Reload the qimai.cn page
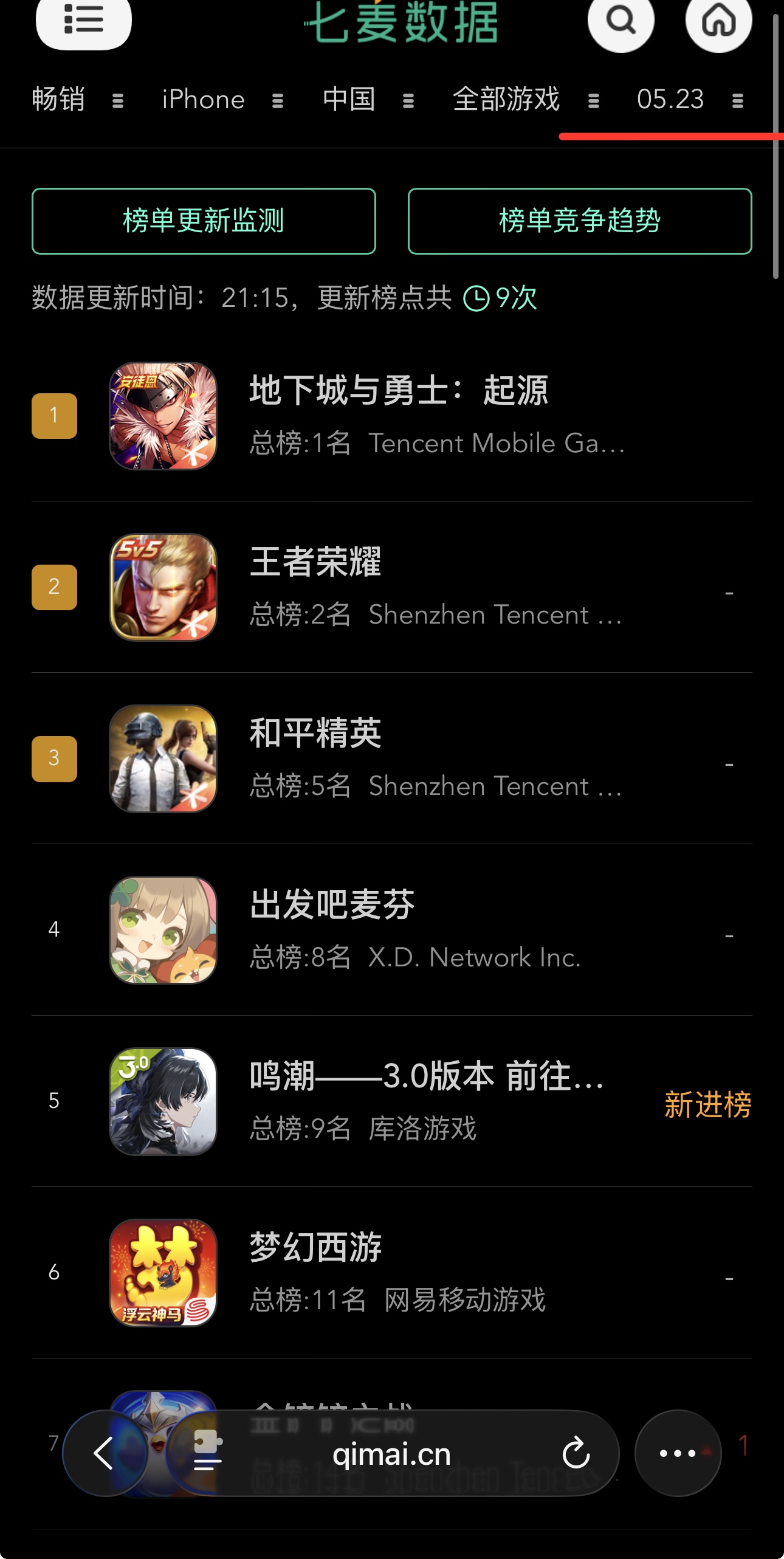Viewport: 784px width, 1559px height. (x=576, y=1453)
